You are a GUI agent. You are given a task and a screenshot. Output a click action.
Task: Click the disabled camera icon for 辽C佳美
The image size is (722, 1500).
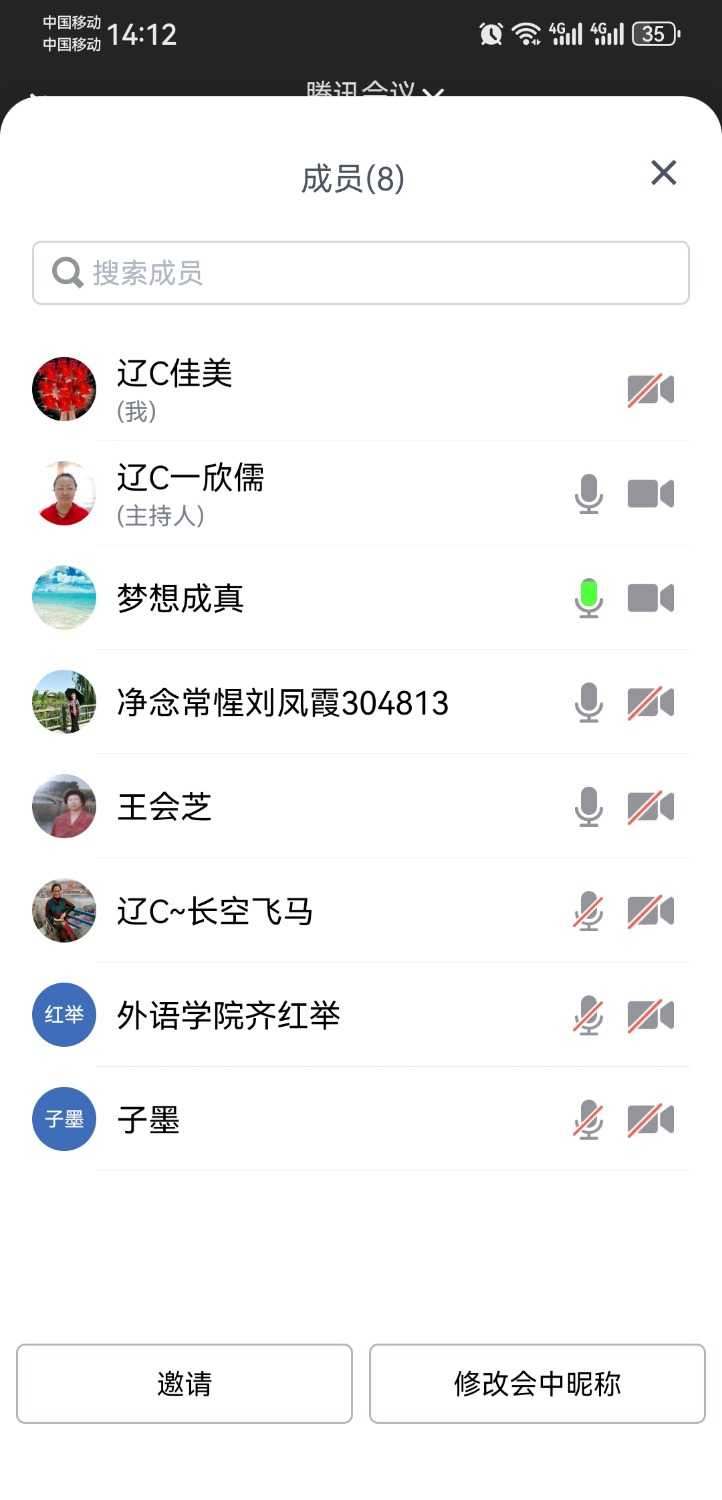coord(650,389)
